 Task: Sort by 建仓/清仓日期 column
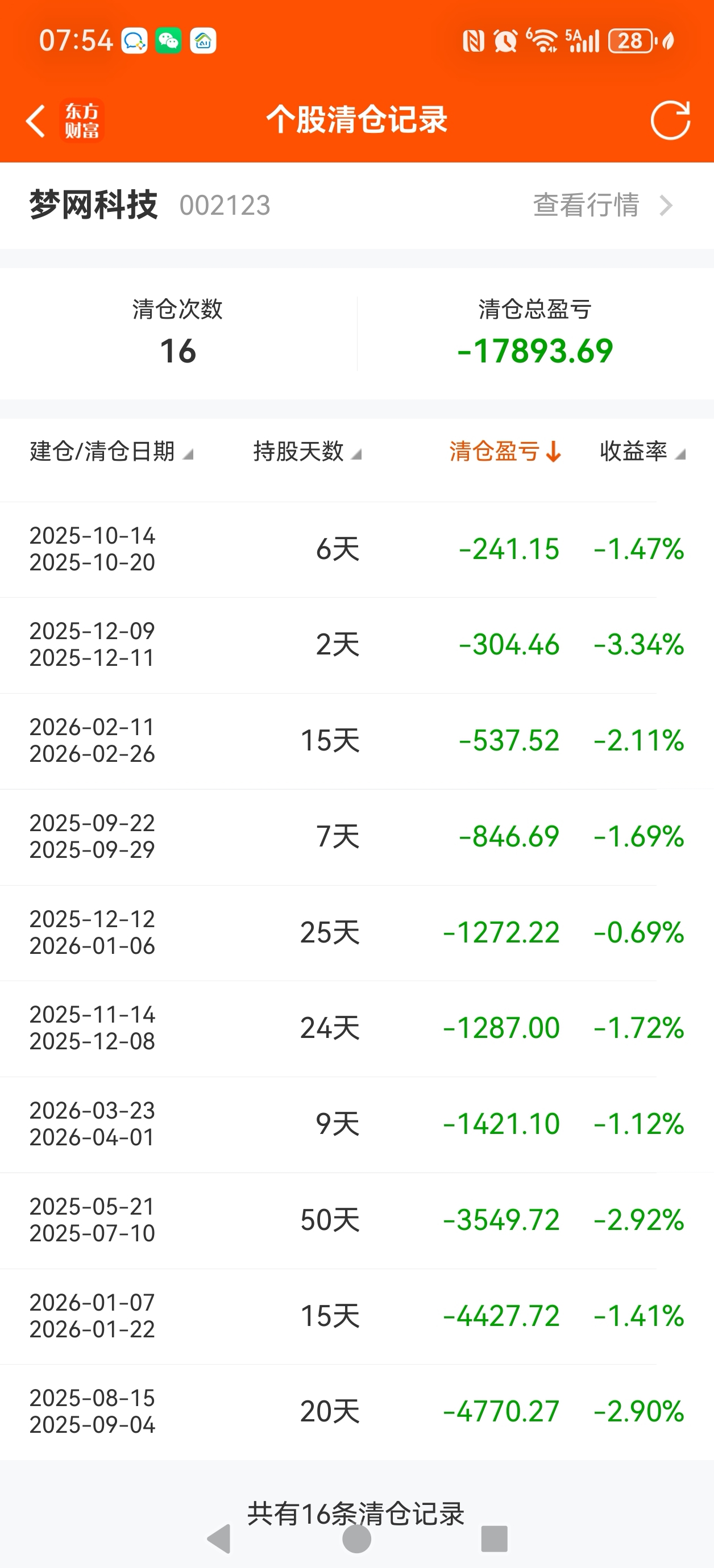(x=111, y=452)
